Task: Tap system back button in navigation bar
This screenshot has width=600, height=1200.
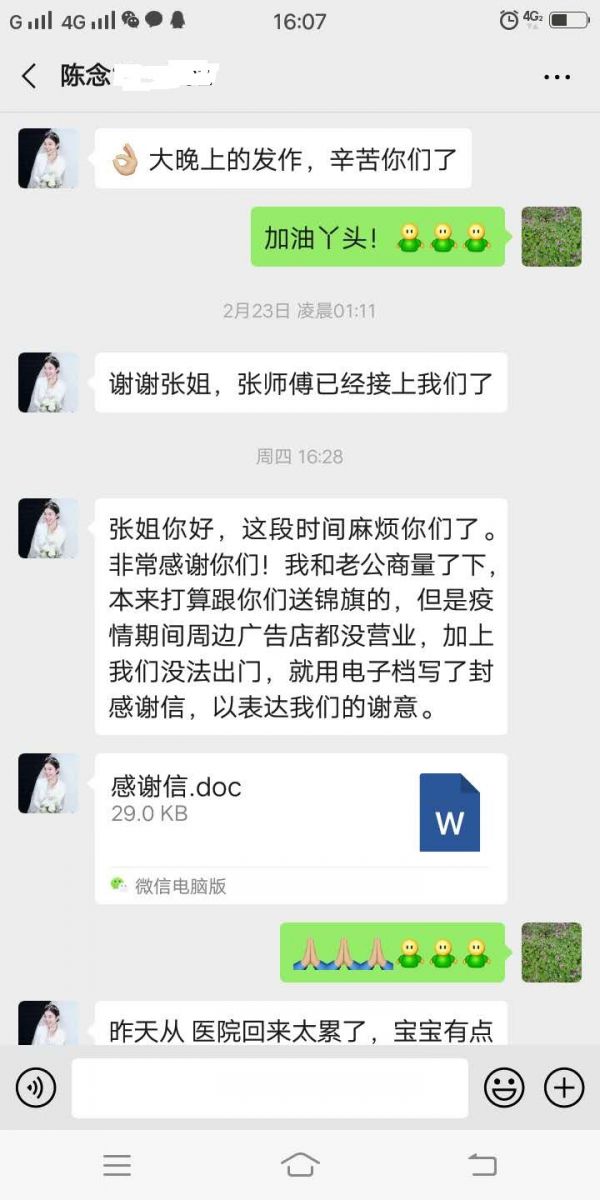Action: [482, 1164]
